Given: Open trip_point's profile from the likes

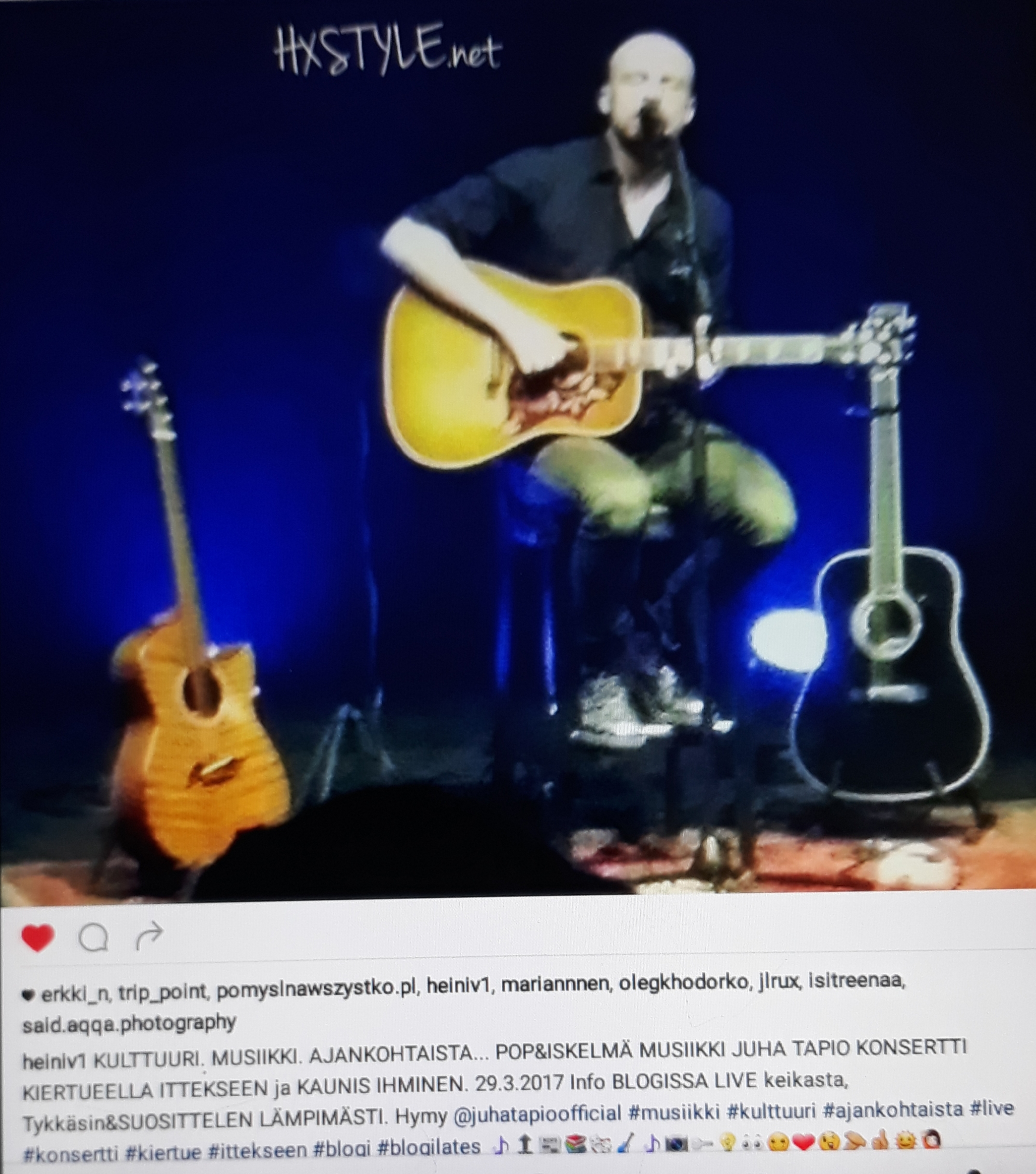Looking at the screenshot, I should tap(163, 993).
